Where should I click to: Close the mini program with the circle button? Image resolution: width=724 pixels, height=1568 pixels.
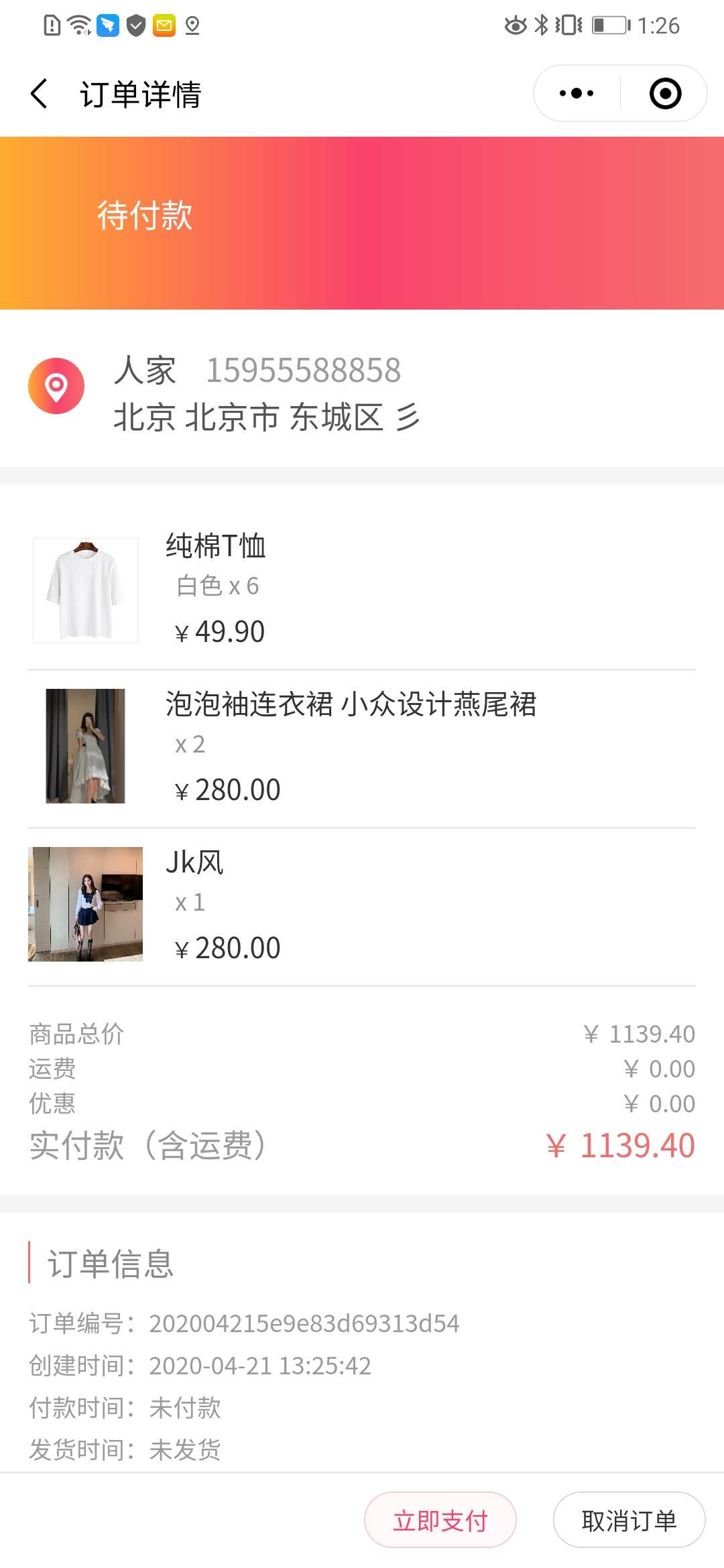tap(665, 93)
